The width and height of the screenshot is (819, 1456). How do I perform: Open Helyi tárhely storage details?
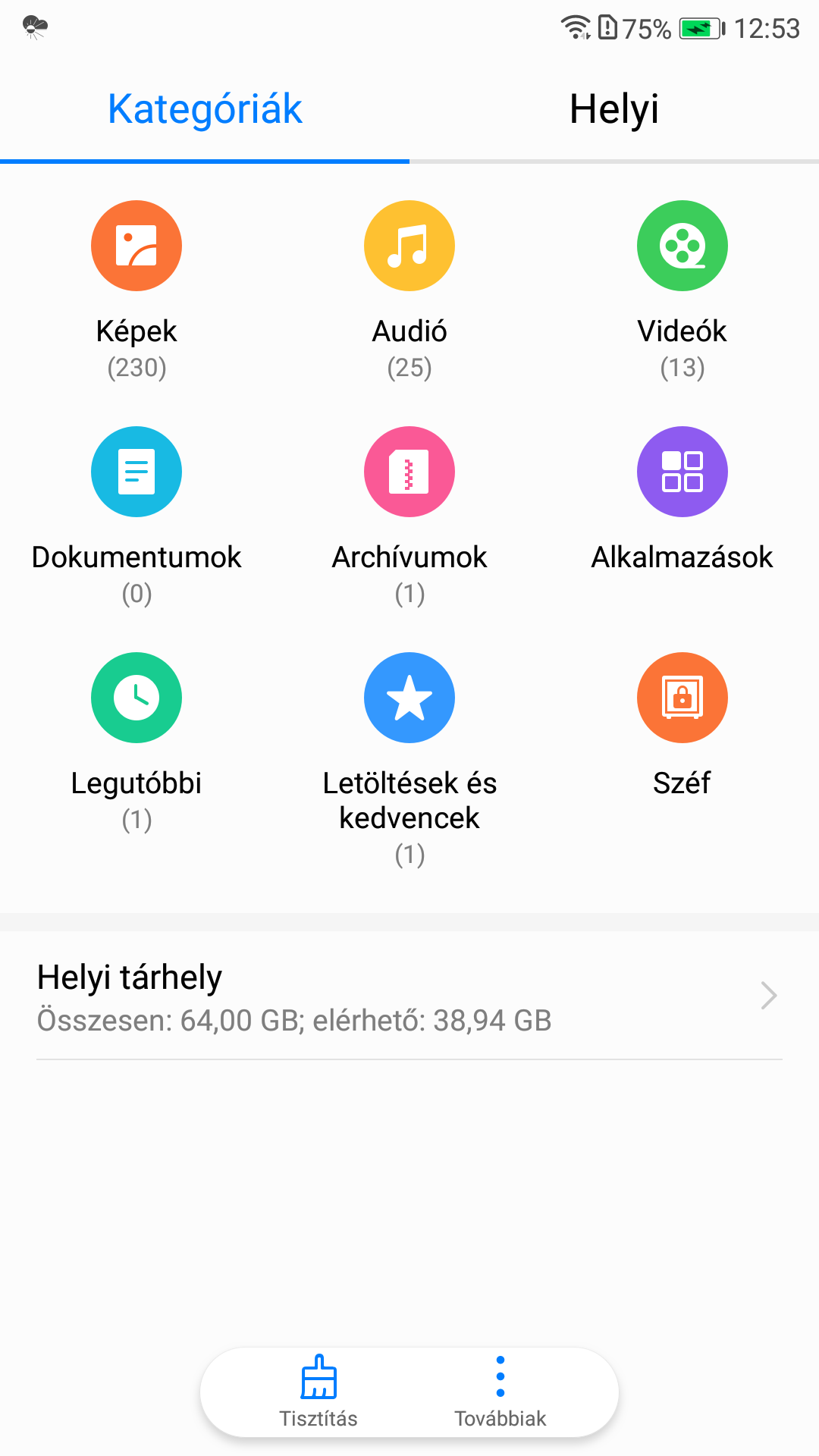tap(409, 996)
